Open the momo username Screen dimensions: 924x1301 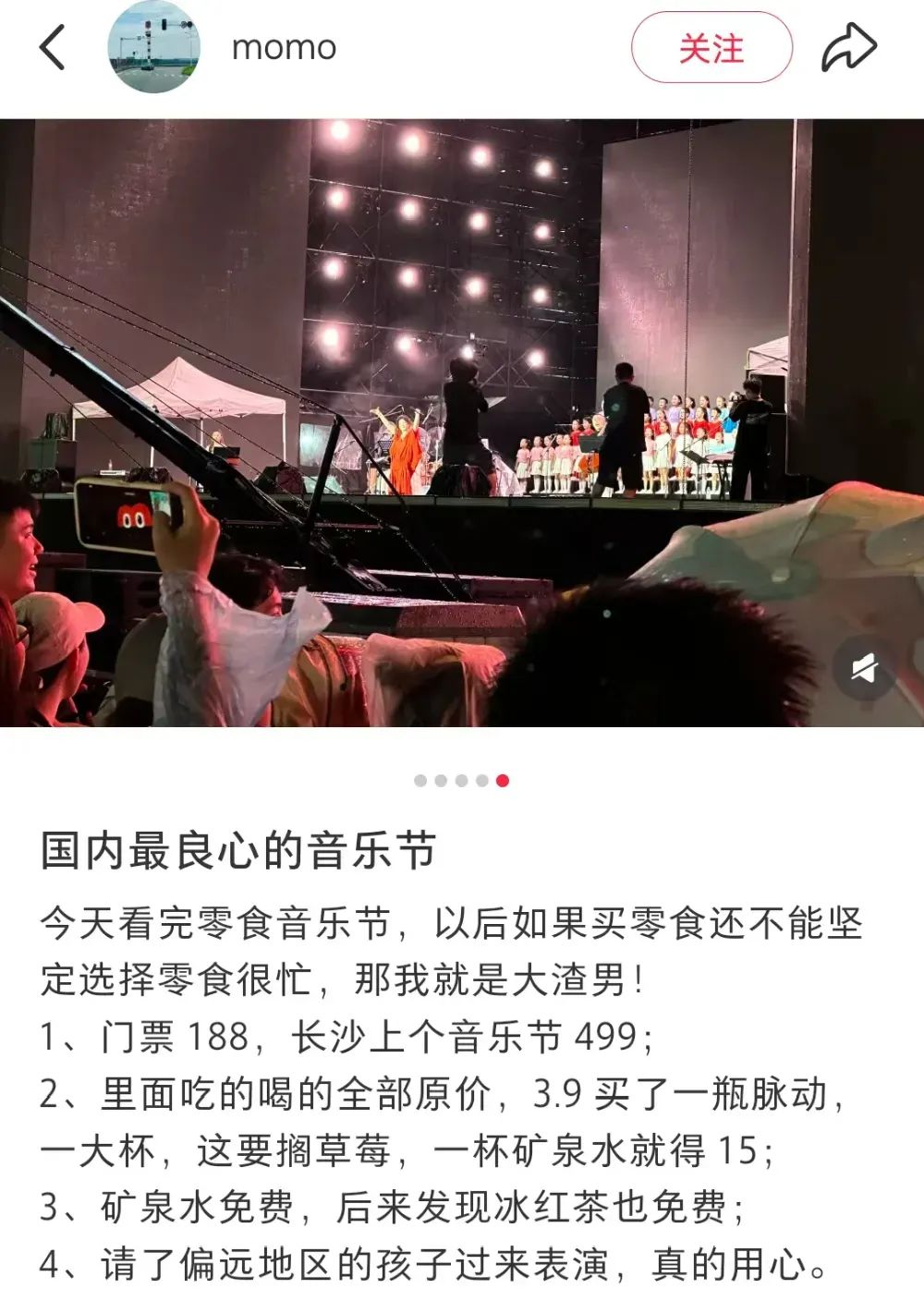click(284, 48)
